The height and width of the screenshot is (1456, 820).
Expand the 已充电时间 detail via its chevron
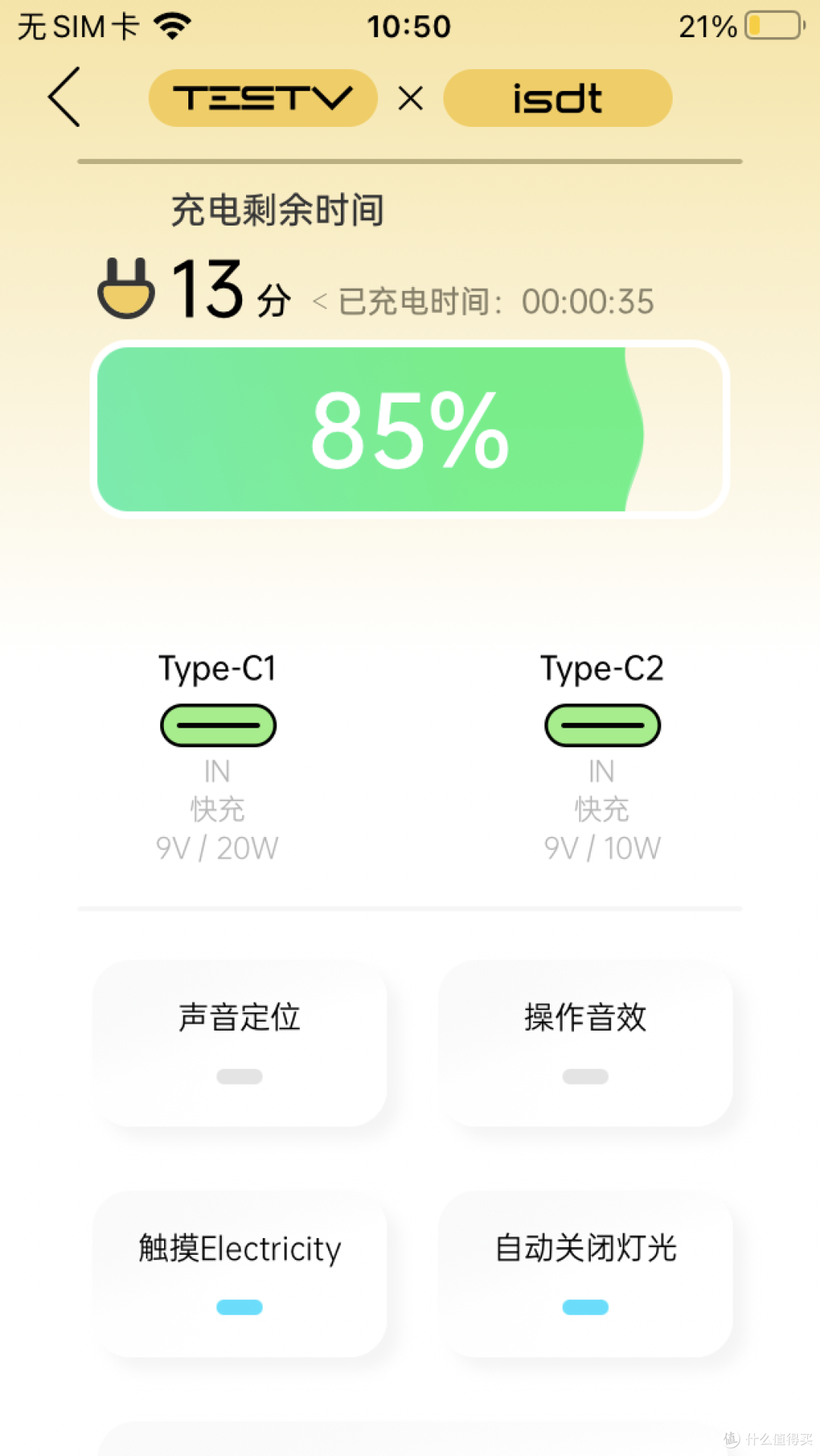click(318, 301)
